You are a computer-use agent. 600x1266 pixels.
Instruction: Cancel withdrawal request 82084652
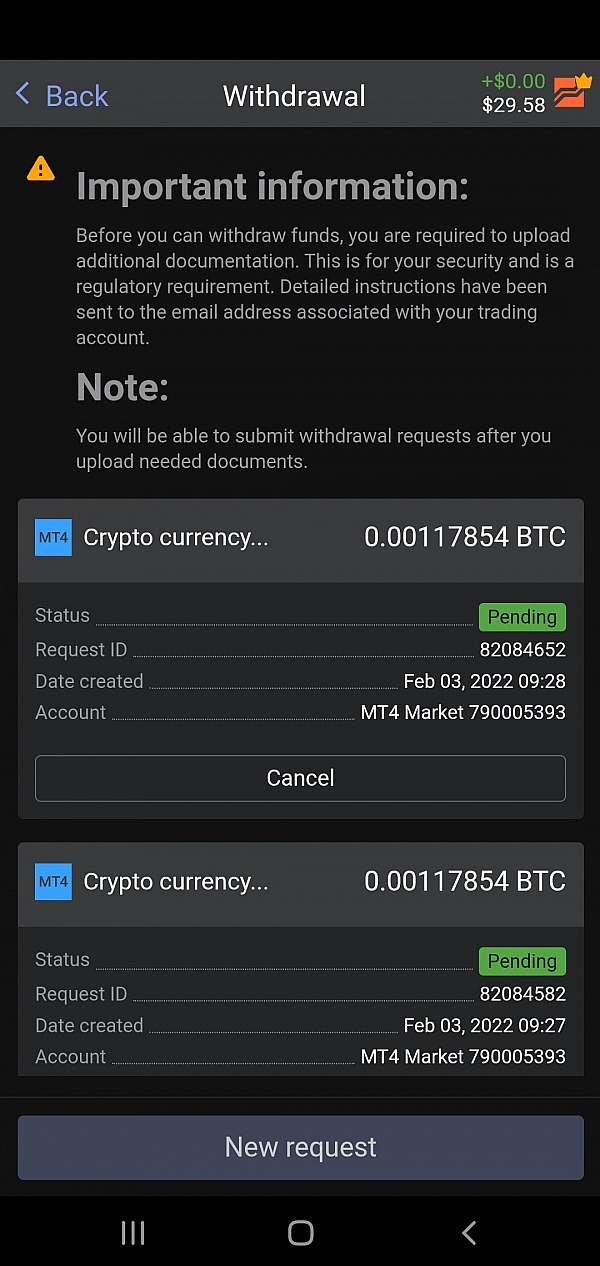click(x=300, y=778)
